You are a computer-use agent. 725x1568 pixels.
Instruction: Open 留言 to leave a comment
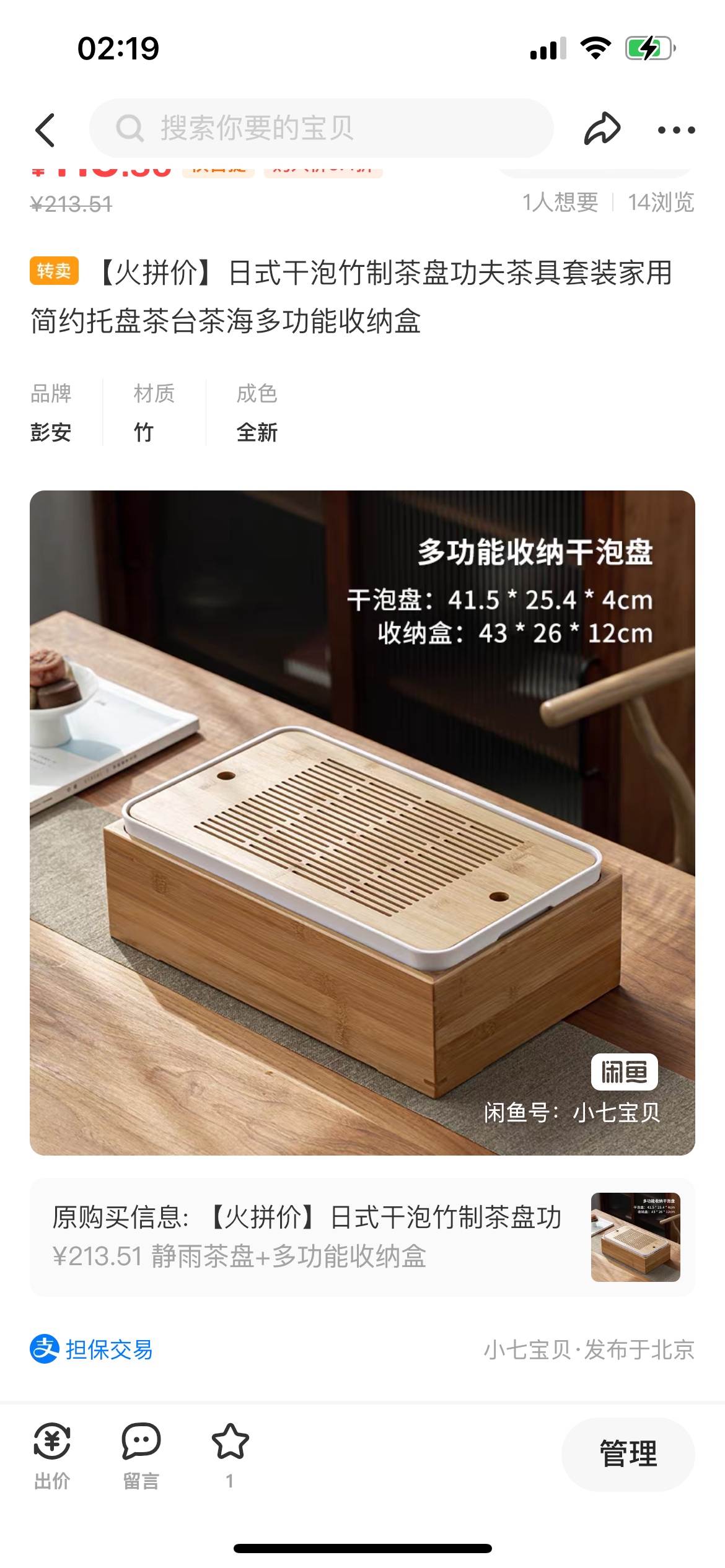click(141, 1455)
